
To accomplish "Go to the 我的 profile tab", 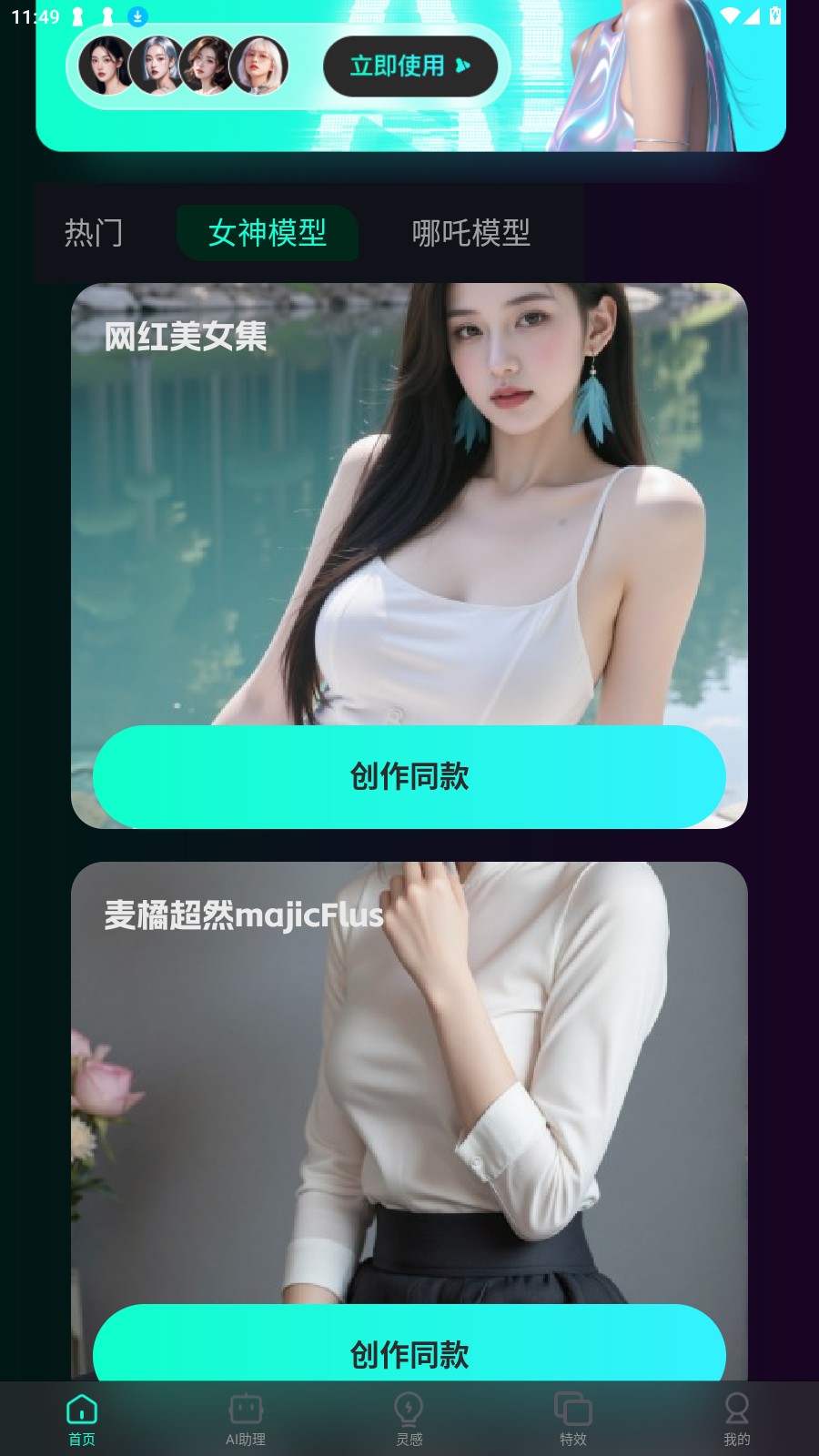I will (737, 1420).
